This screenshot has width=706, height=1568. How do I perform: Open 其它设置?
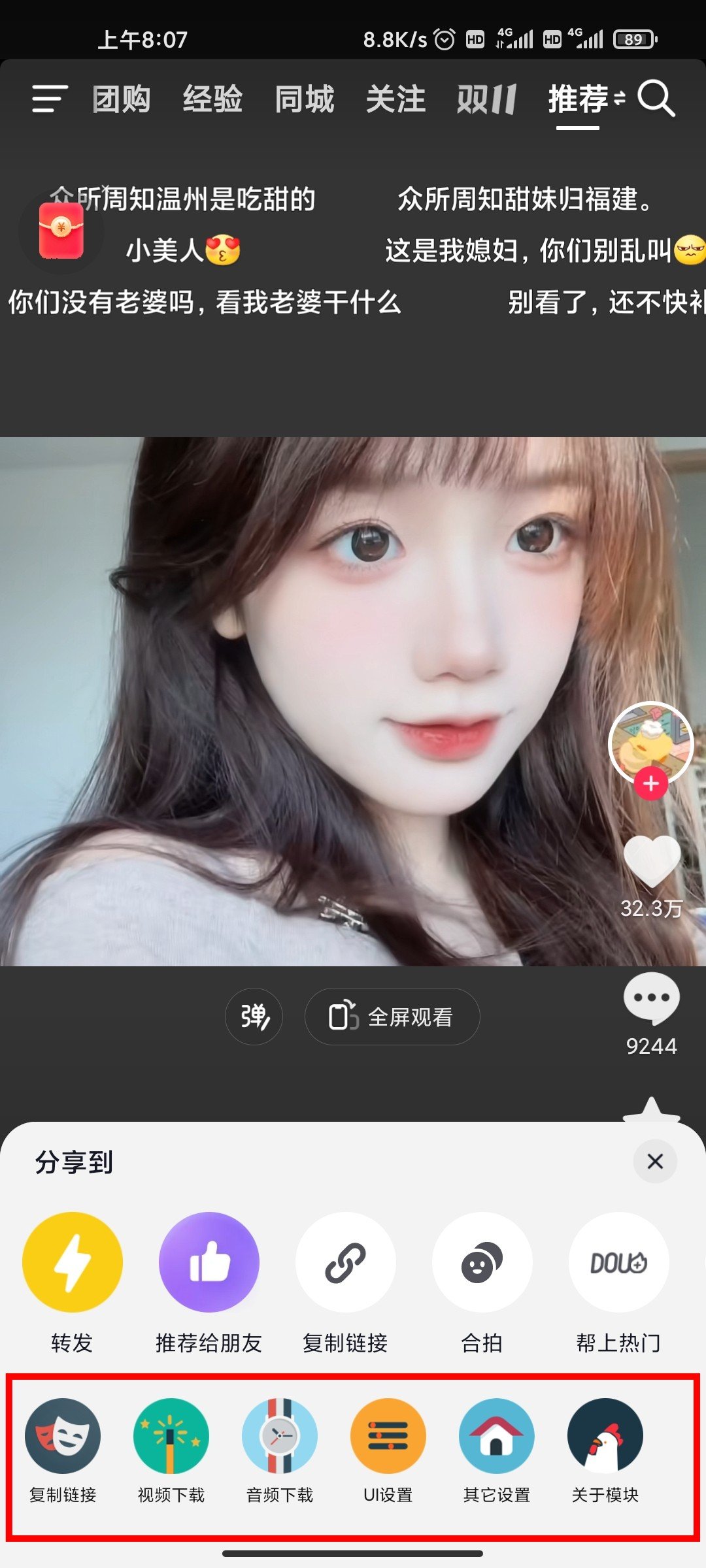click(x=497, y=1436)
